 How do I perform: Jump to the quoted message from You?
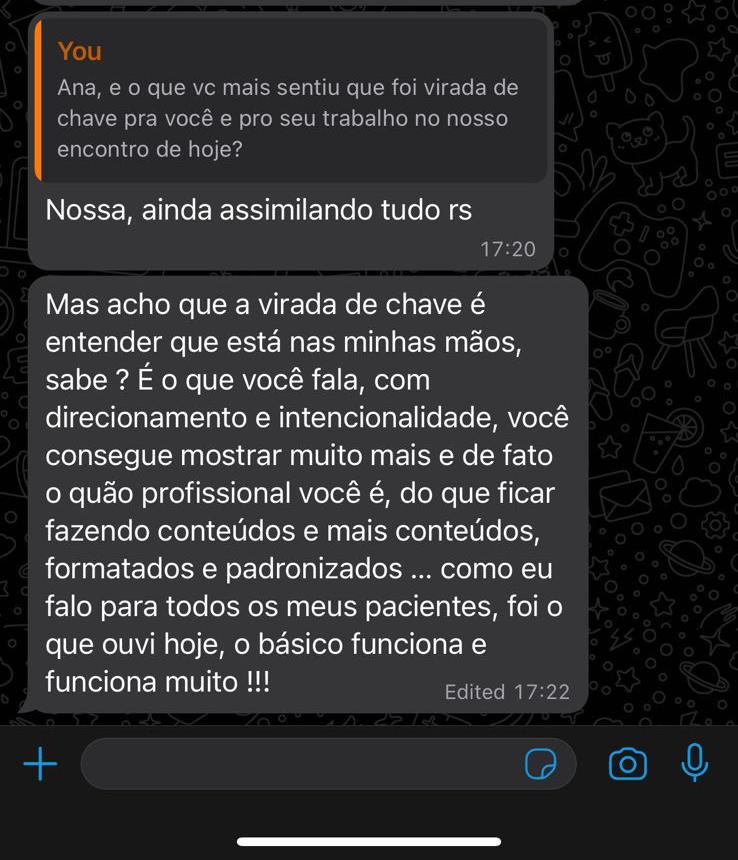click(x=290, y=100)
